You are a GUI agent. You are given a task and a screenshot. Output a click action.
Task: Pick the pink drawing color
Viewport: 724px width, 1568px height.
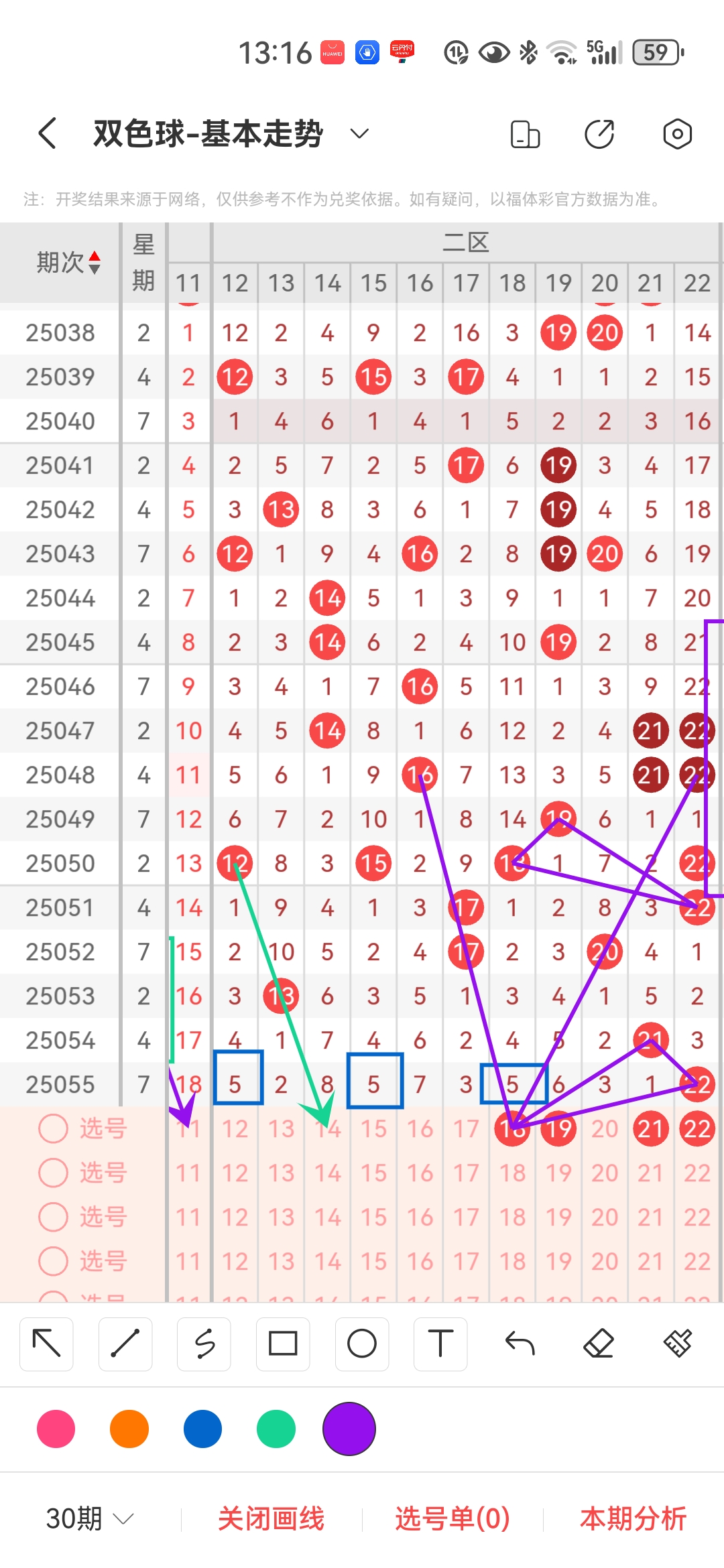tap(56, 1429)
